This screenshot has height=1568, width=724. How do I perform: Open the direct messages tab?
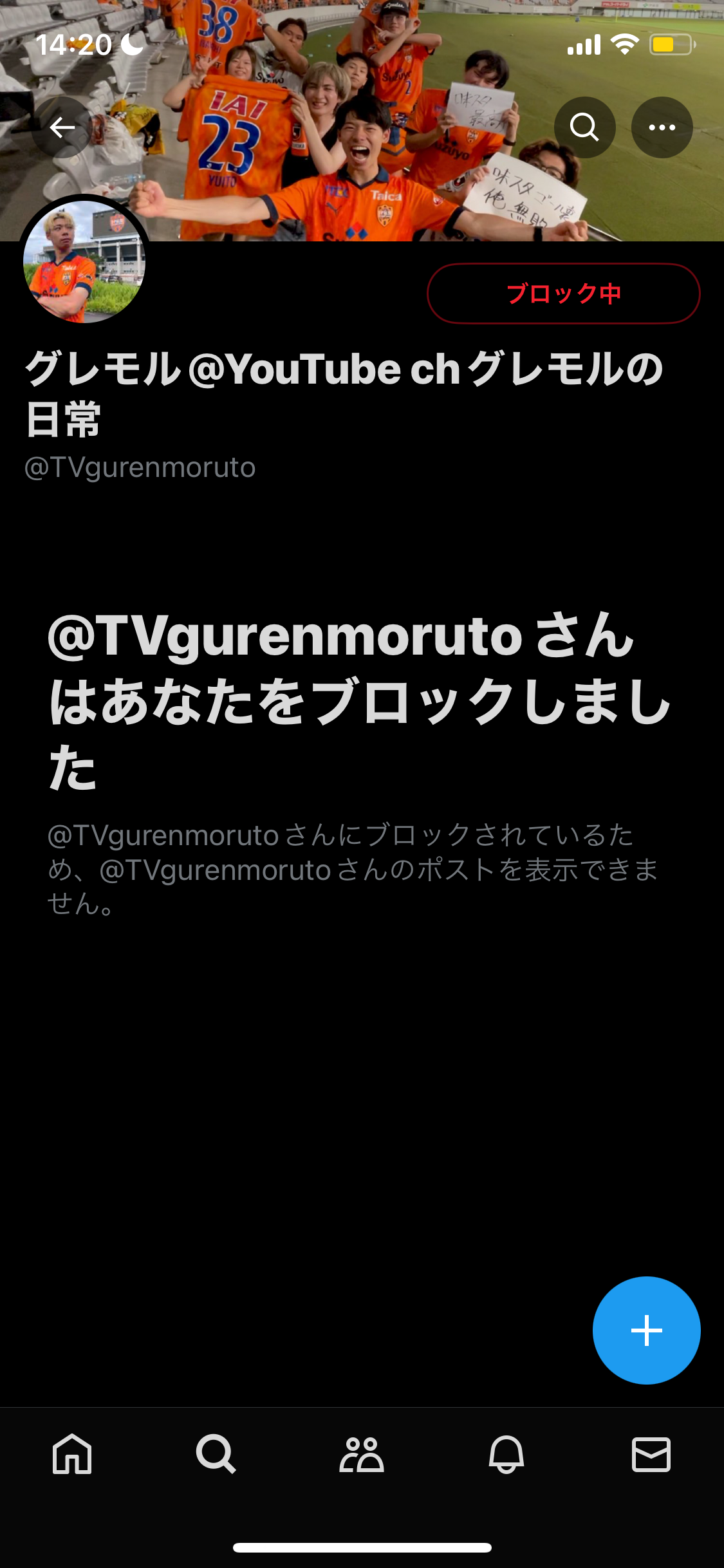651,1454
